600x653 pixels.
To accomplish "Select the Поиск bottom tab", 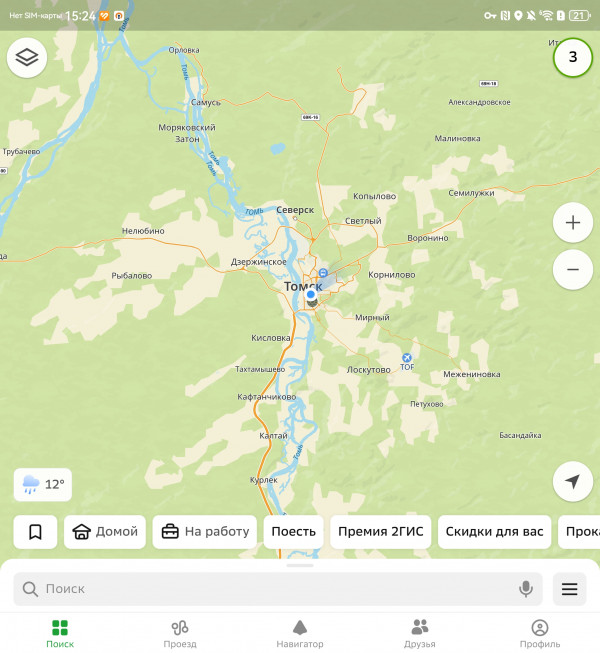I will click(x=60, y=633).
